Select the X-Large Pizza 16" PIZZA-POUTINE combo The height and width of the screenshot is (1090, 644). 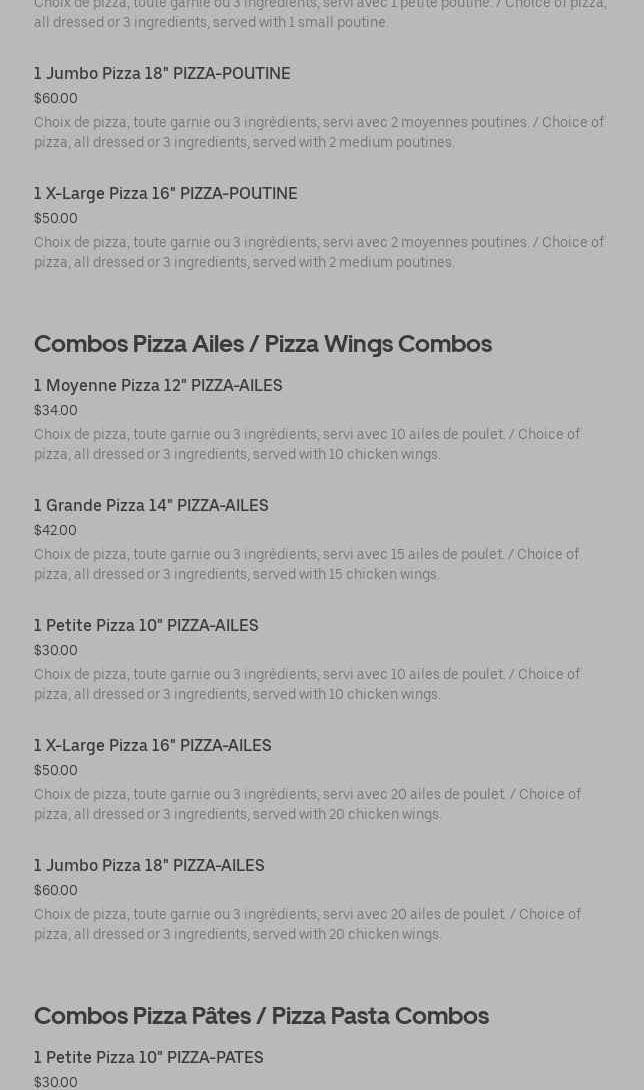click(x=166, y=194)
